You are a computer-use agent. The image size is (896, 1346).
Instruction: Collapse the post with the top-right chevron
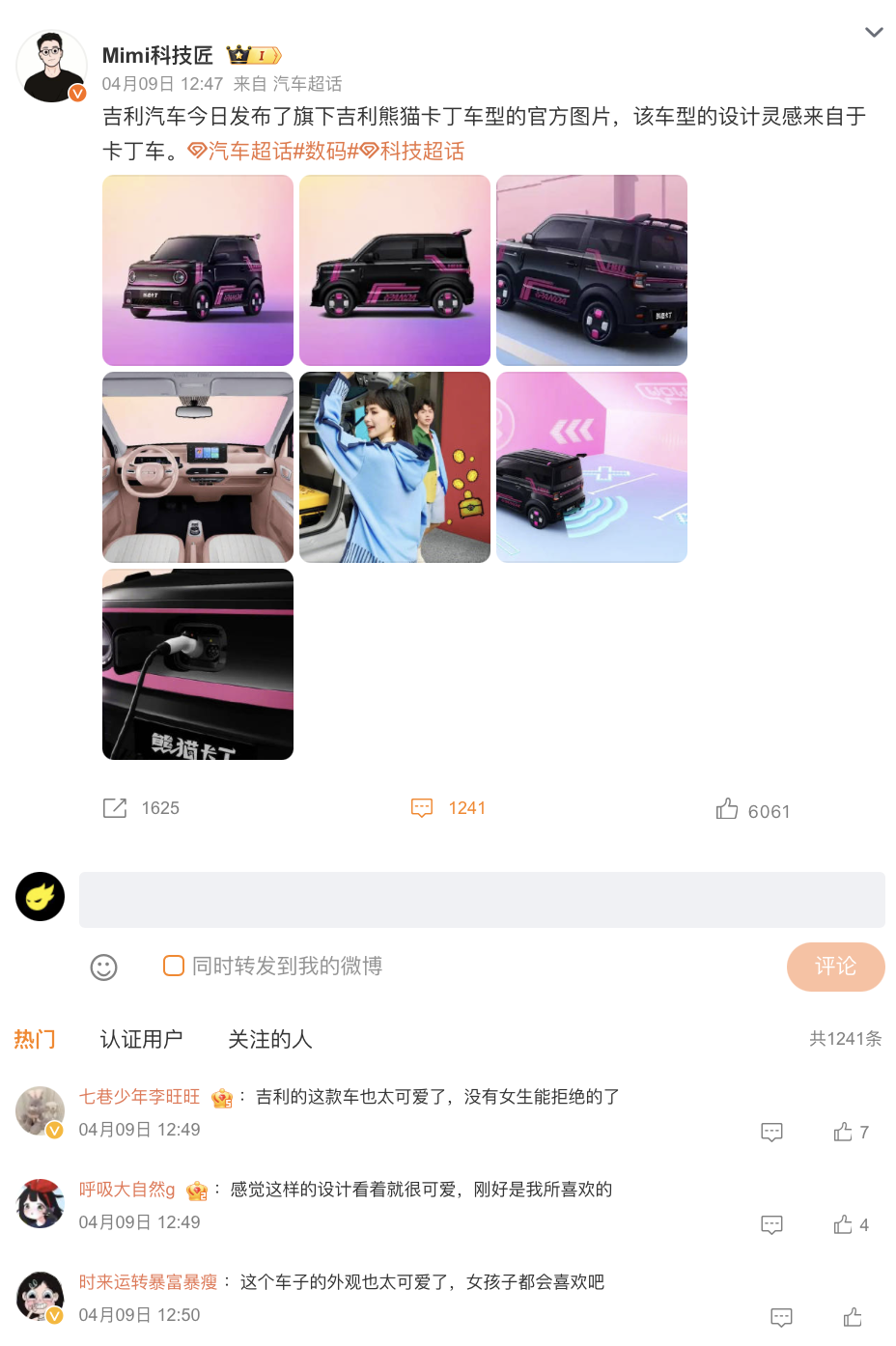click(x=874, y=32)
